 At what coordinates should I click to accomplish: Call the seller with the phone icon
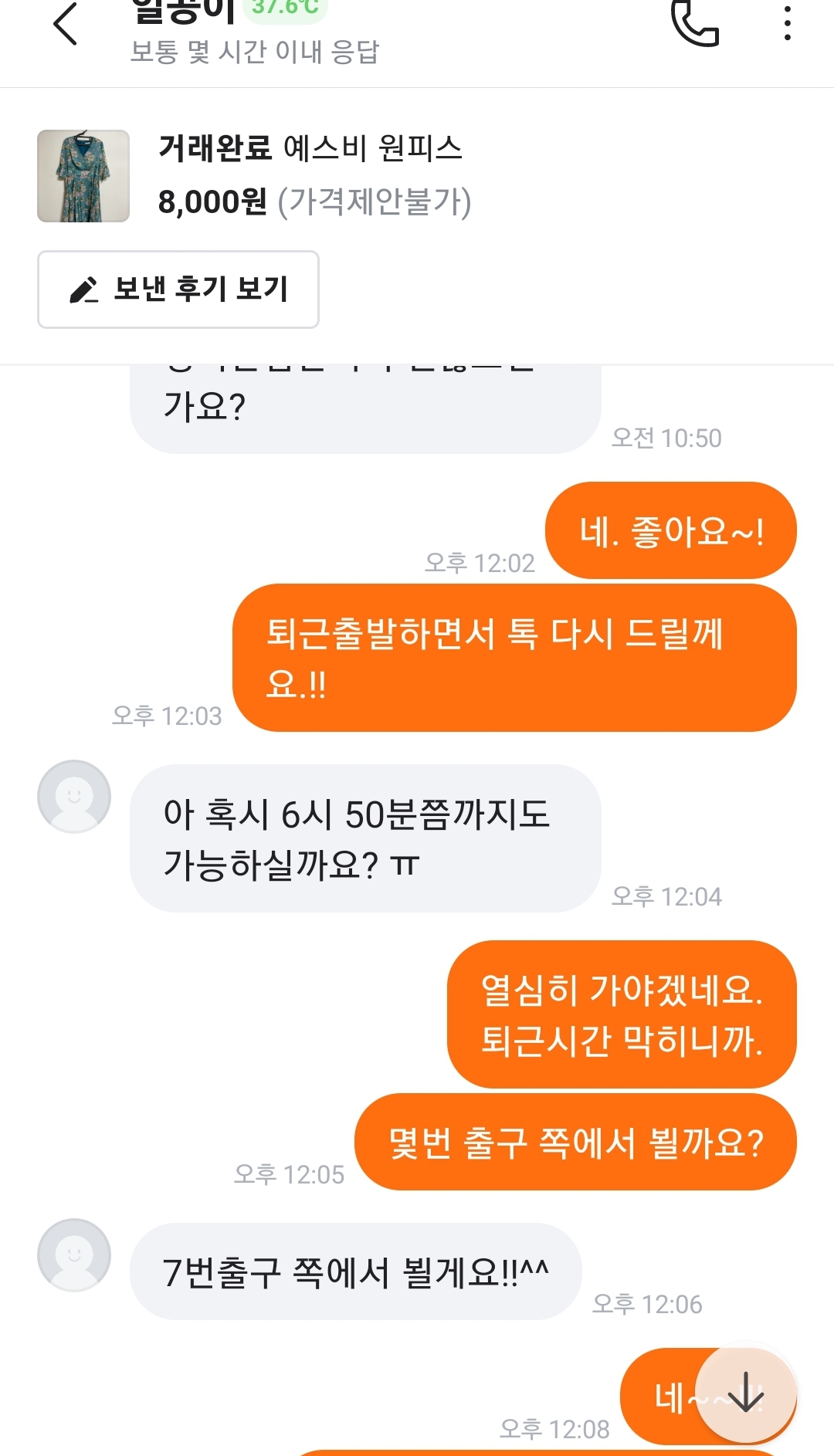pos(694,25)
